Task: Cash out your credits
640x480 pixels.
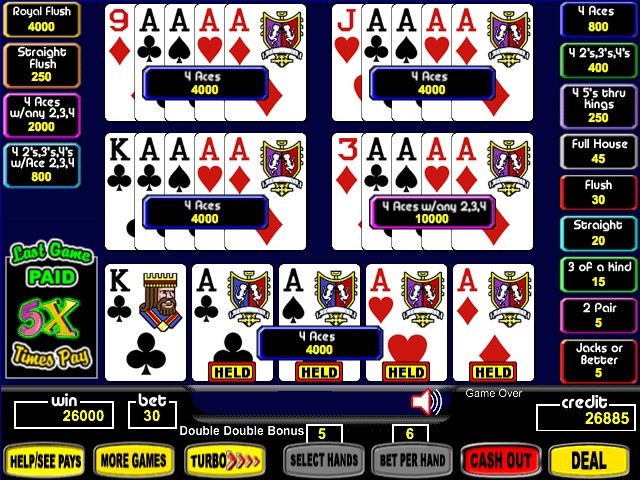Action: tap(500, 460)
